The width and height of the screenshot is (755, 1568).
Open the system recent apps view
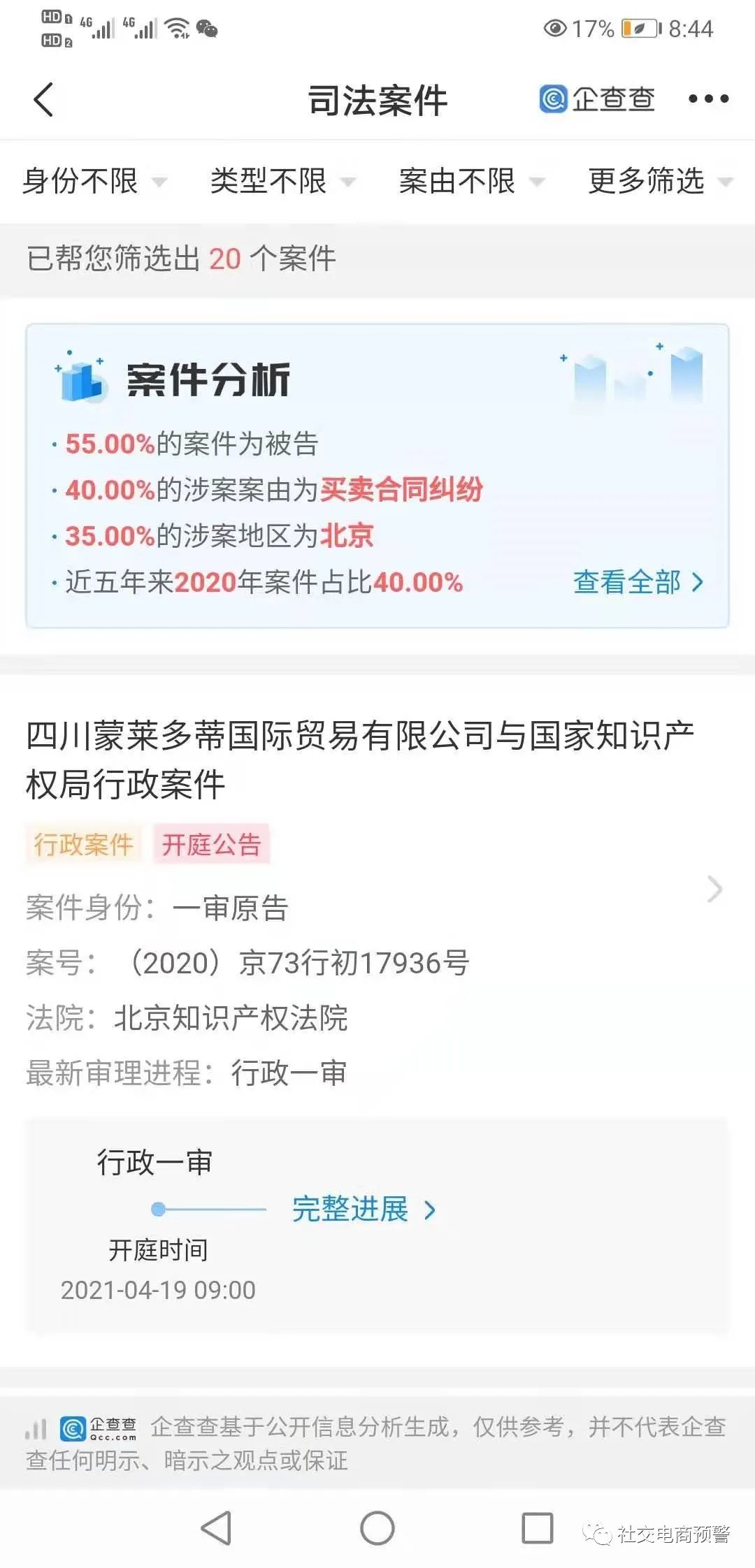click(537, 1528)
